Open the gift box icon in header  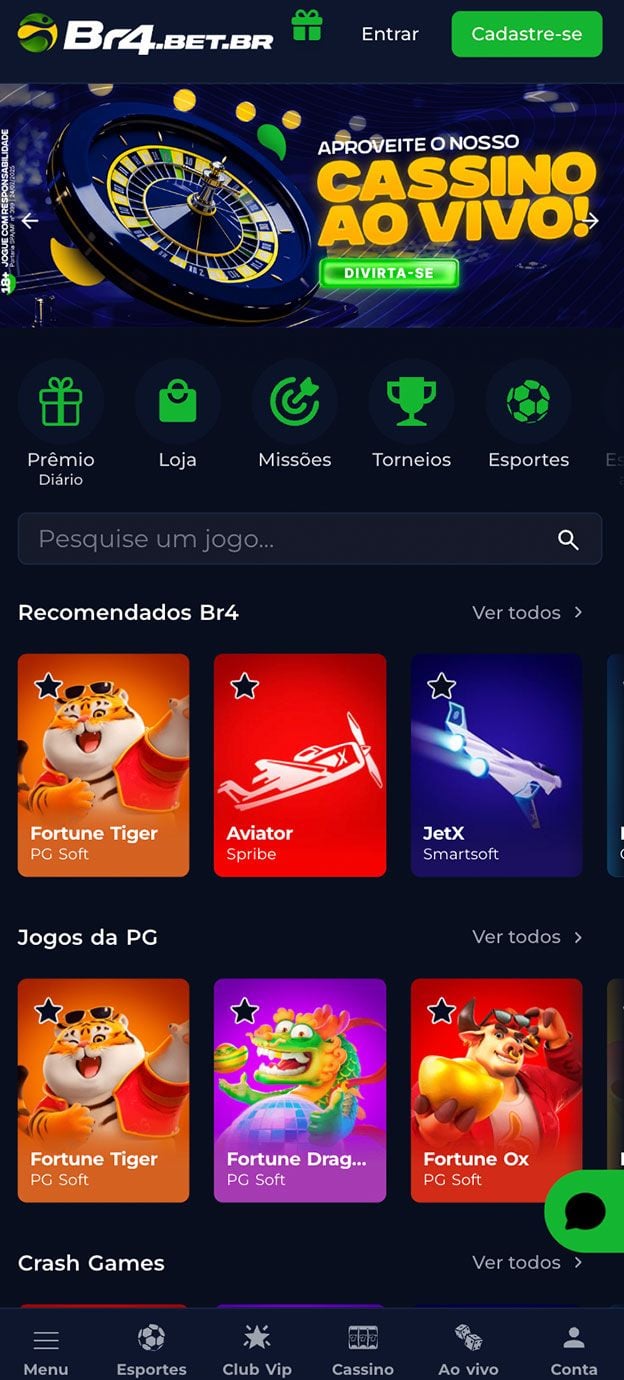[307, 26]
